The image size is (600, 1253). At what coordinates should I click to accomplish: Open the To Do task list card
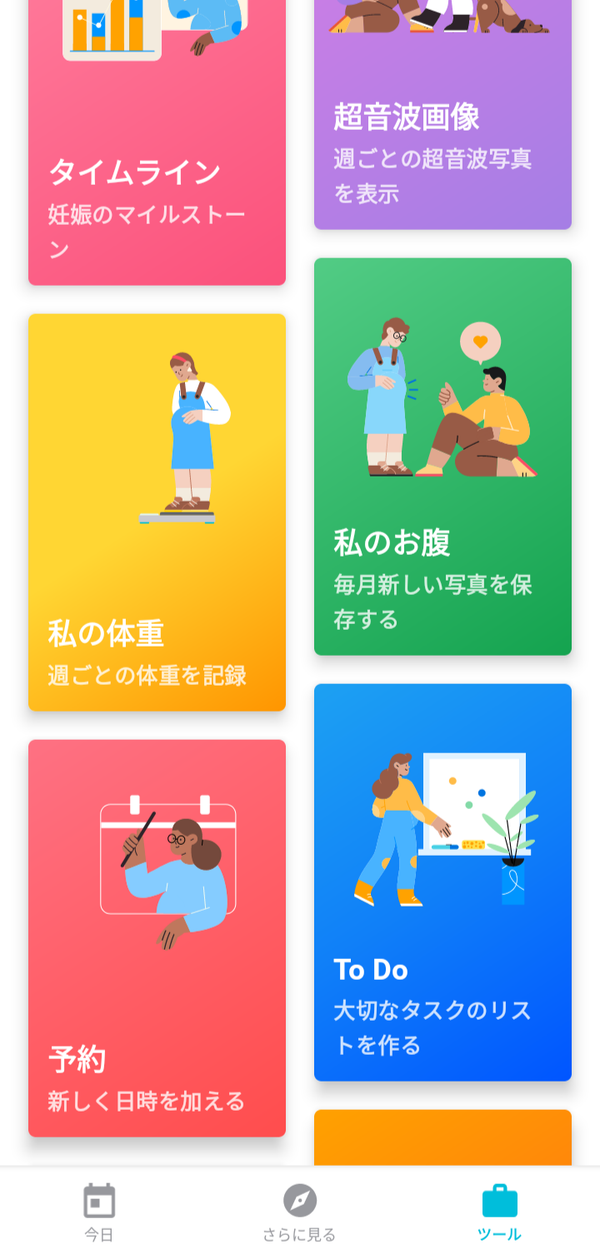tap(443, 882)
